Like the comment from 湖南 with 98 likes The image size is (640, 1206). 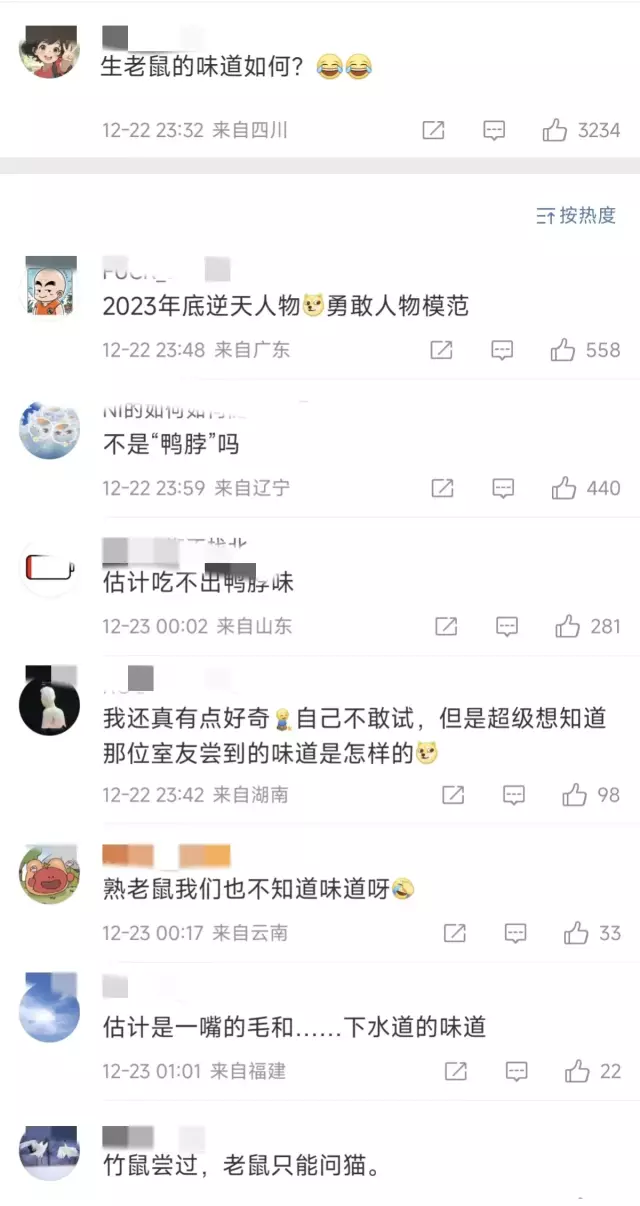click(574, 795)
